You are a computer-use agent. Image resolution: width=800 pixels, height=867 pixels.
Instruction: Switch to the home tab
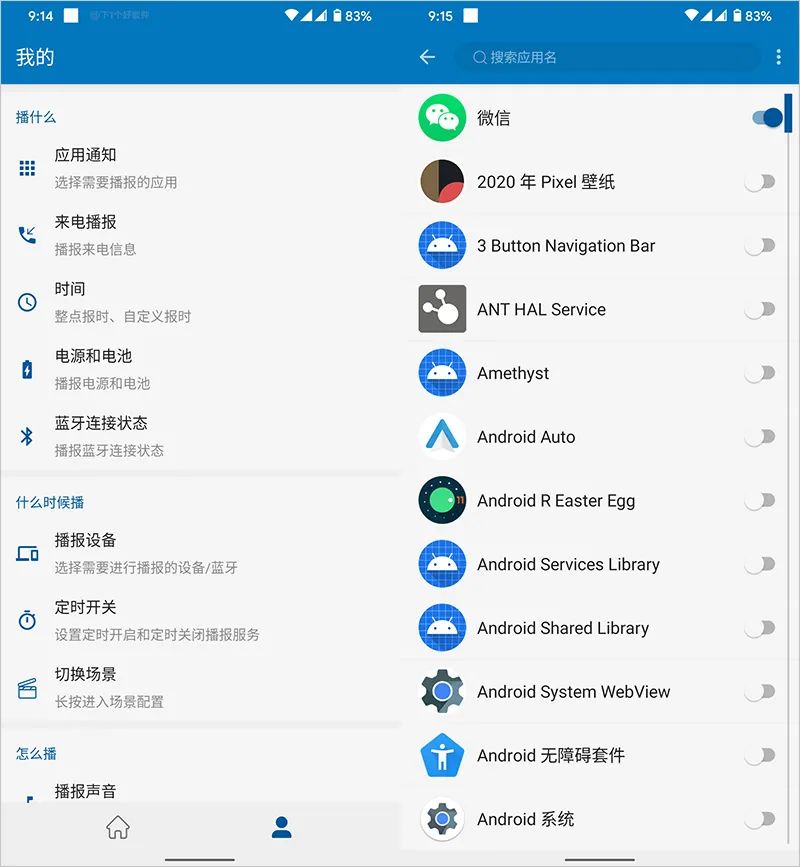coord(118,827)
